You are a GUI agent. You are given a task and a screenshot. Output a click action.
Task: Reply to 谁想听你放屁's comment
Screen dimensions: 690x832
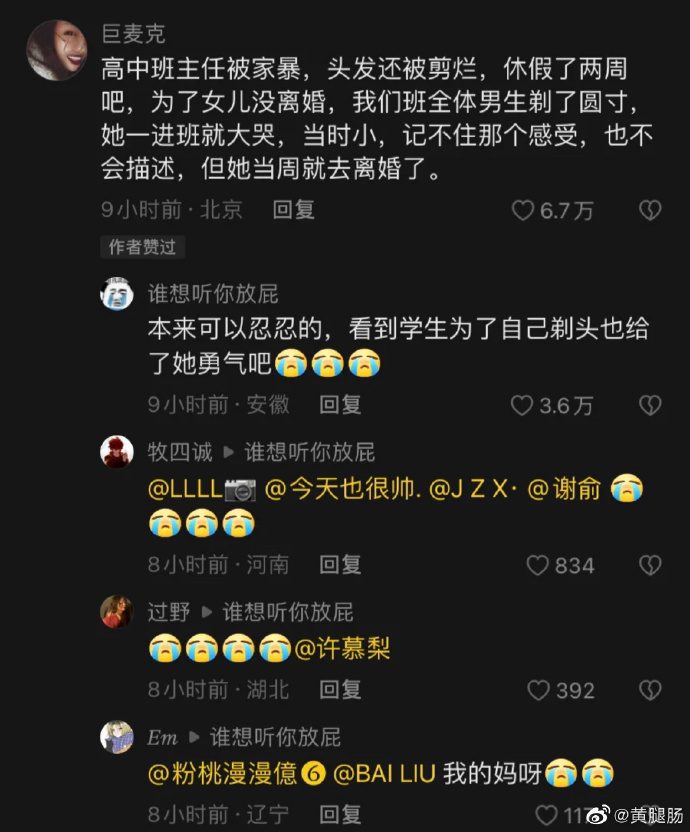pos(340,405)
